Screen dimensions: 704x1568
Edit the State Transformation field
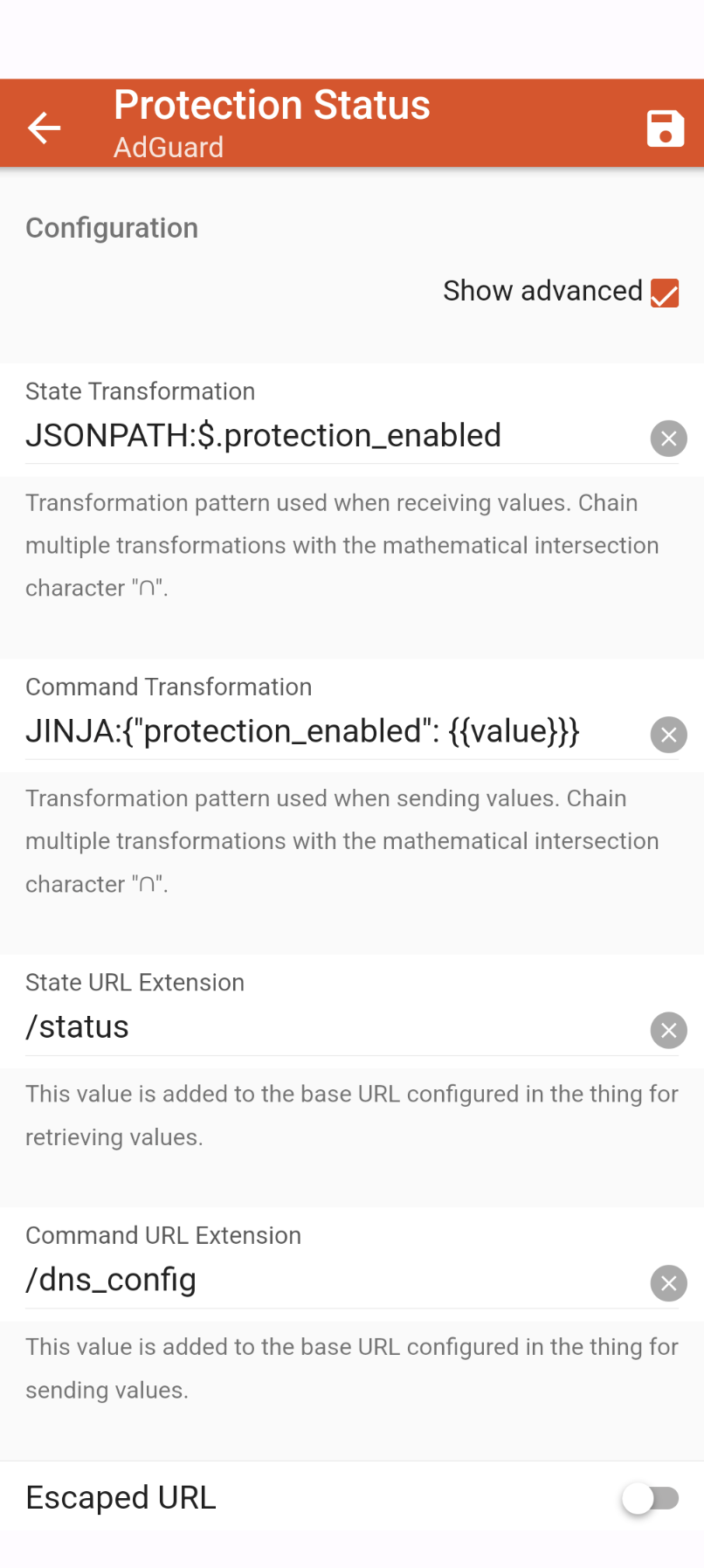[332, 435]
